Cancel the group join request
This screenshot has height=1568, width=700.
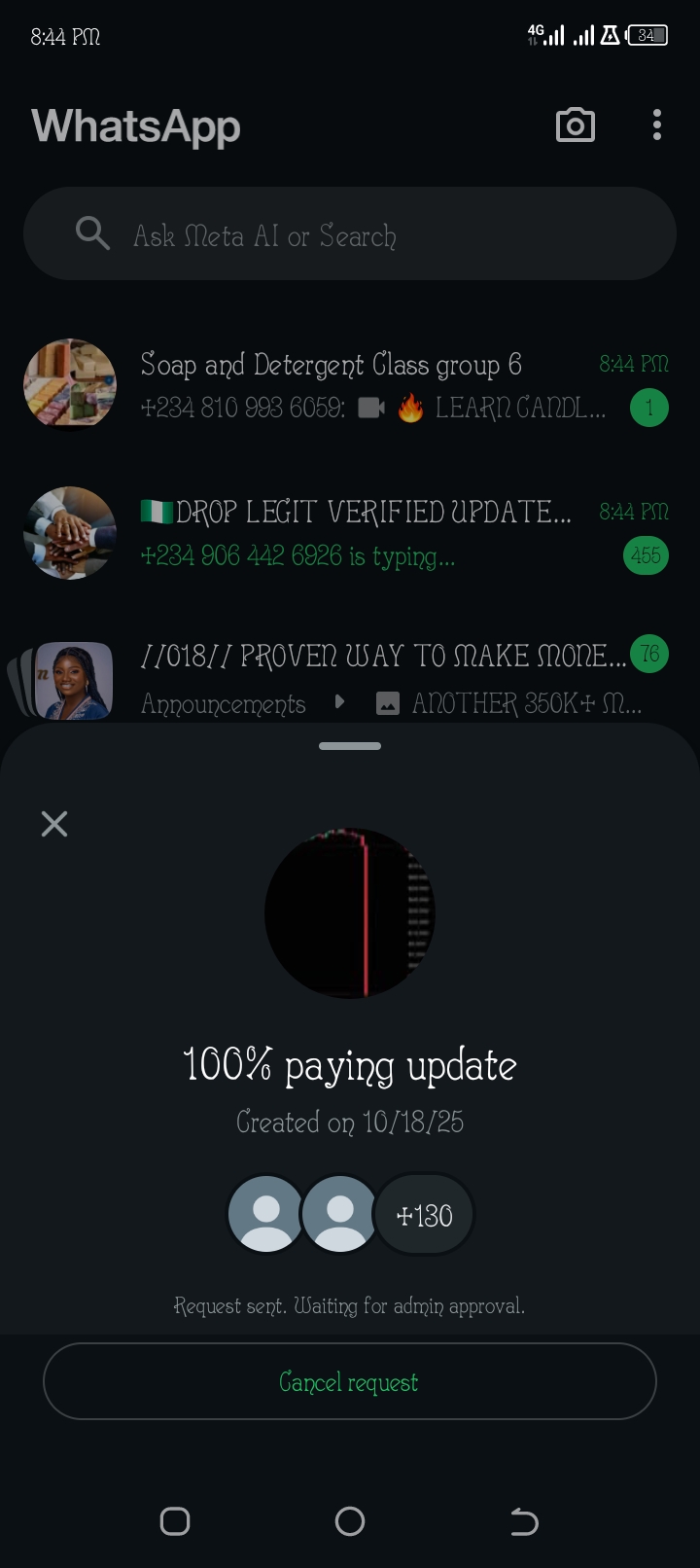tap(349, 1381)
